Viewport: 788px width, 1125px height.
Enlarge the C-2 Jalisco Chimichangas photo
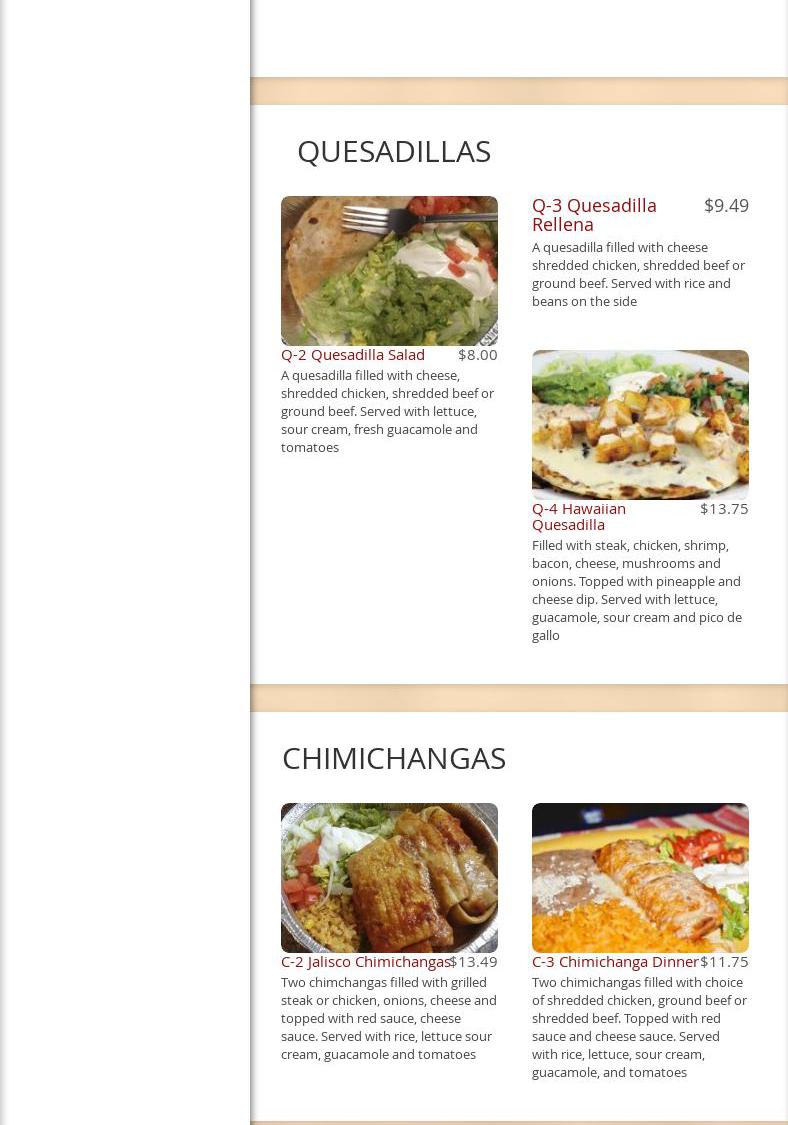[x=389, y=878]
